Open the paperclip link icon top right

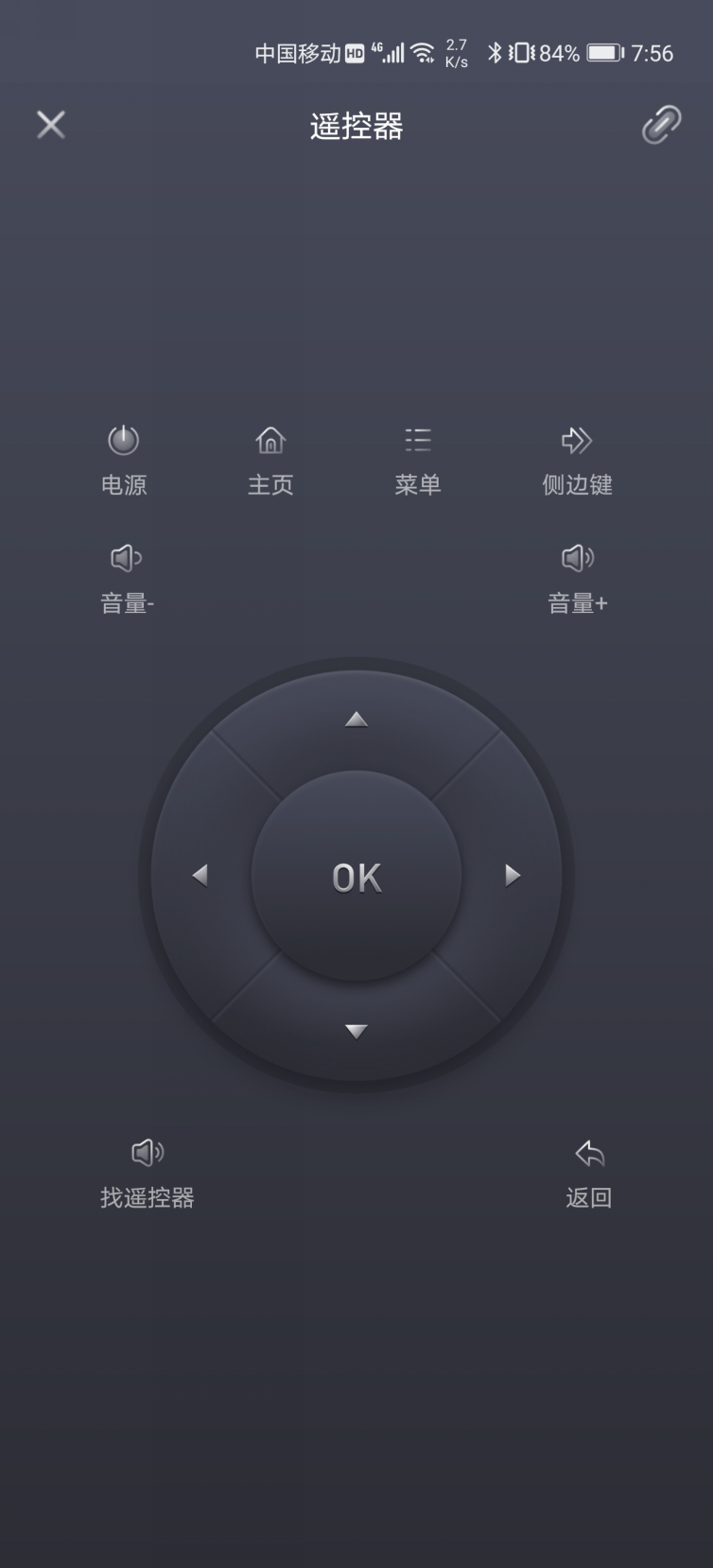tap(663, 124)
